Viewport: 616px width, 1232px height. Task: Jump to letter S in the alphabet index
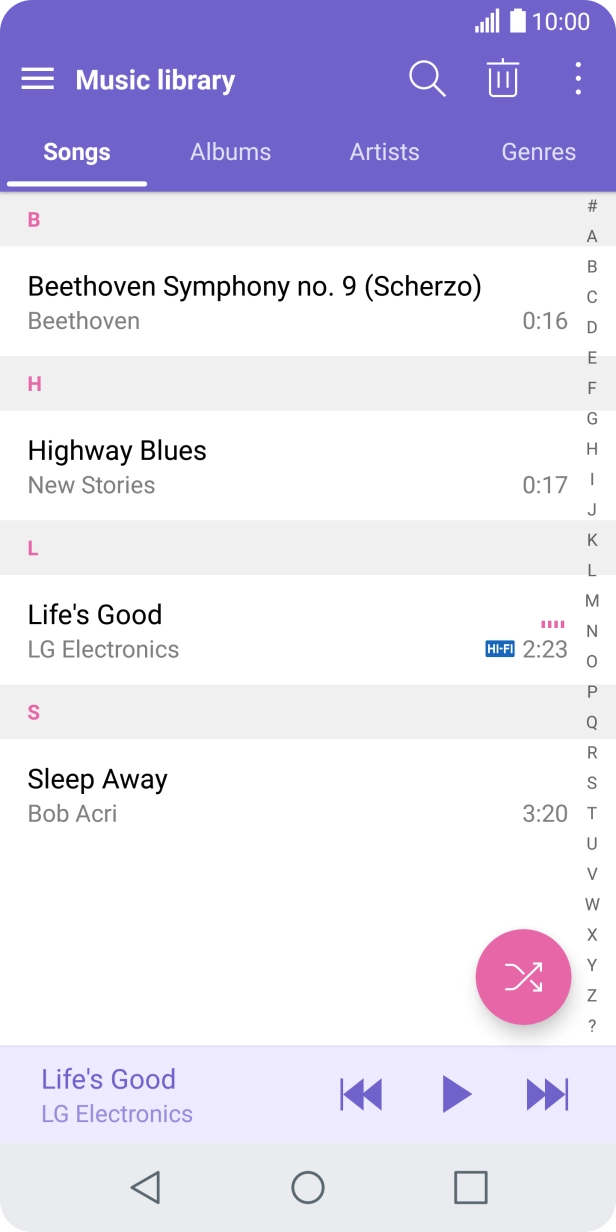coord(592,783)
